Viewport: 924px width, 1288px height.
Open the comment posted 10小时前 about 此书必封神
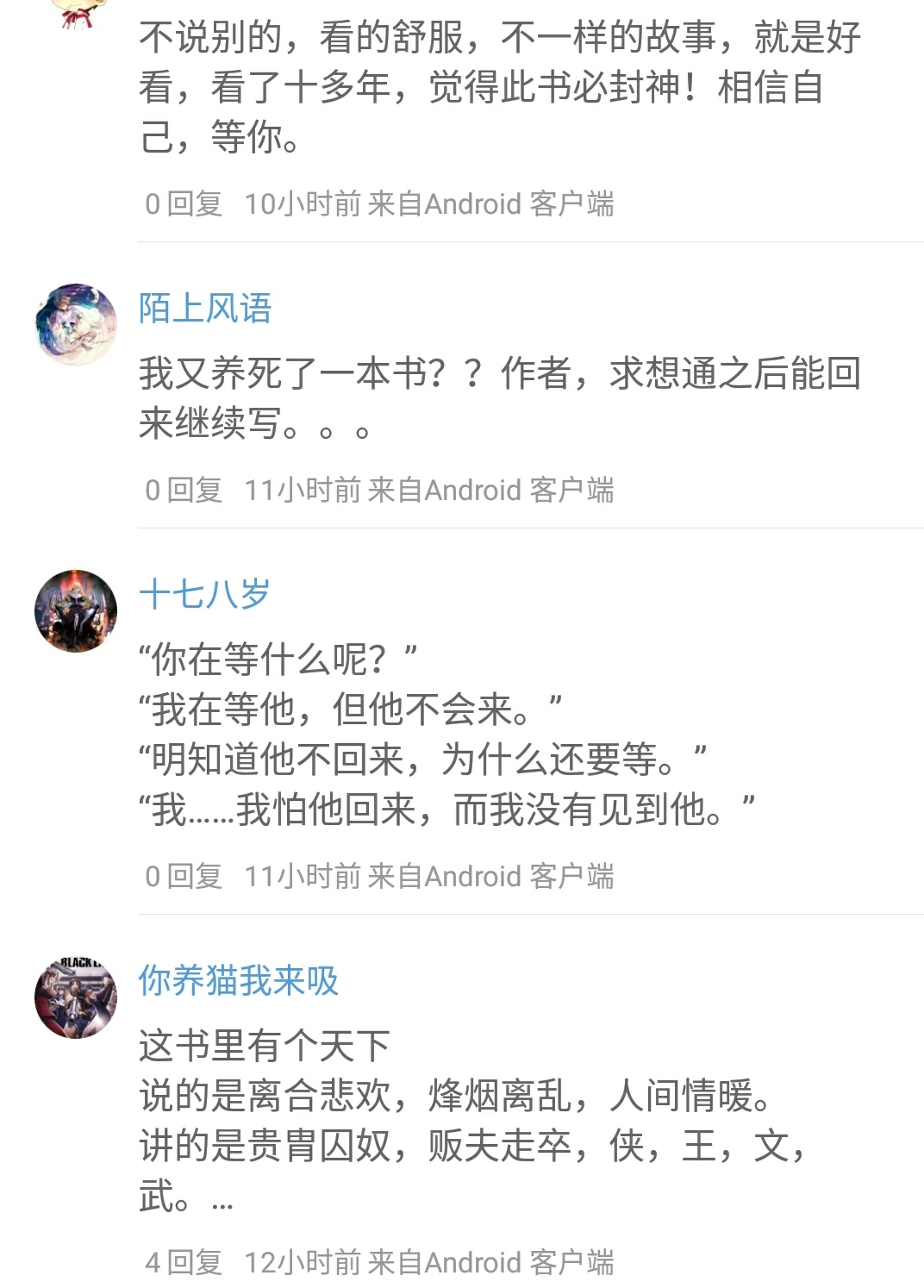click(x=500, y=87)
